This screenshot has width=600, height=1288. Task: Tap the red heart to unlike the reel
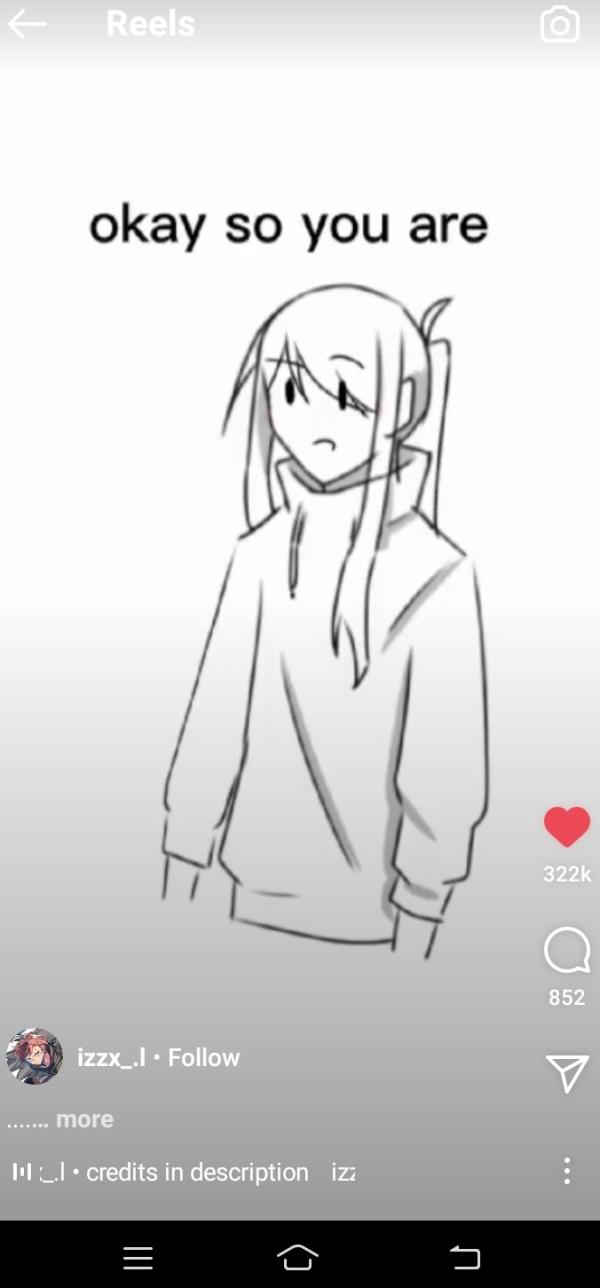click(567, 827)
